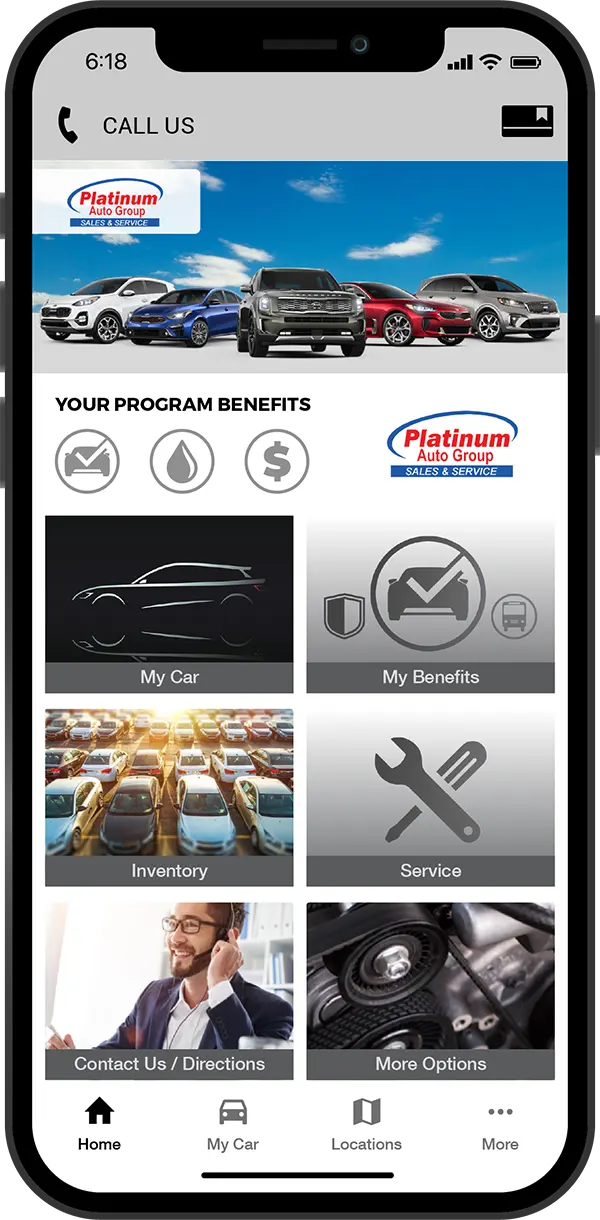
Task: Open the My Benefits tile
Action: [x=430, y=604]
